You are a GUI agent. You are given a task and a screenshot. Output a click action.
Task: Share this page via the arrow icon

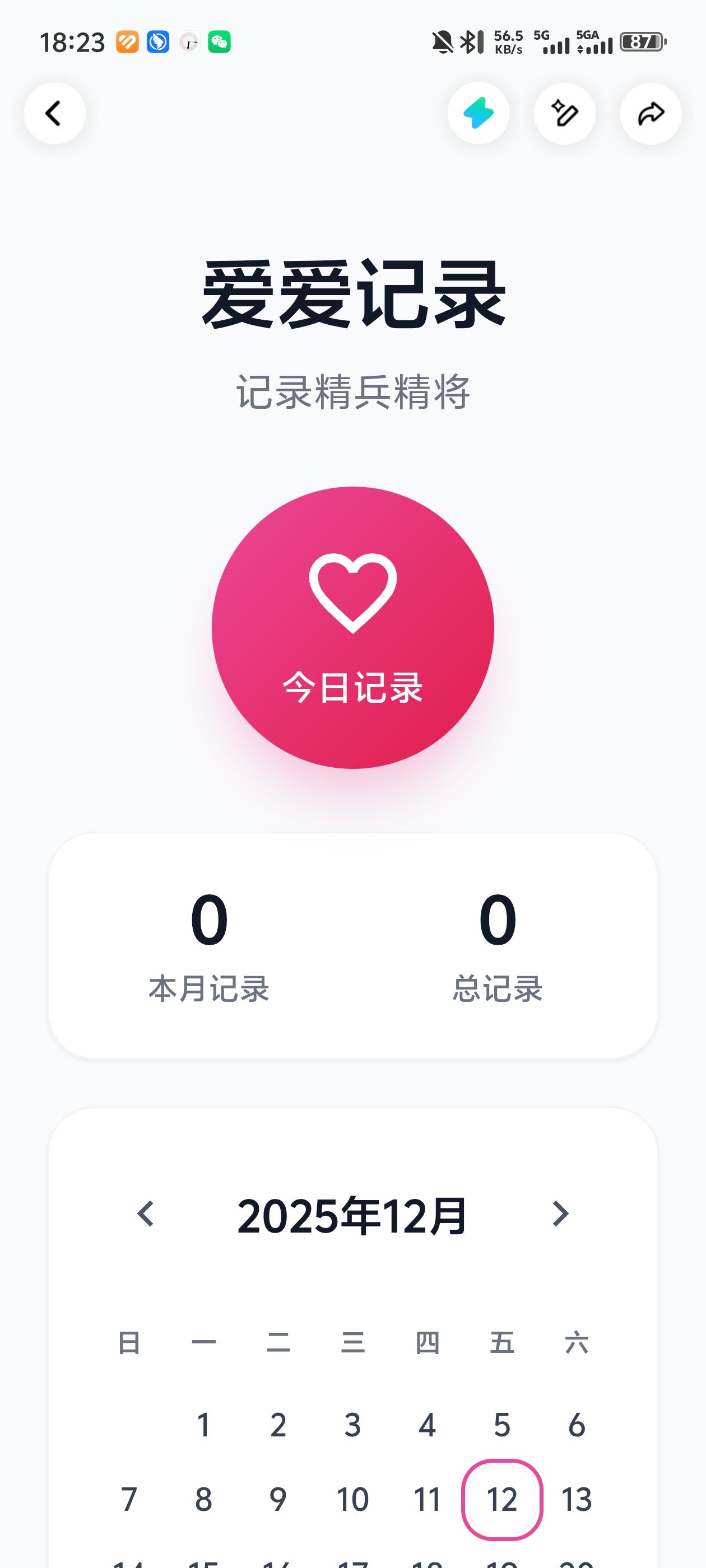tap(650, 113)
